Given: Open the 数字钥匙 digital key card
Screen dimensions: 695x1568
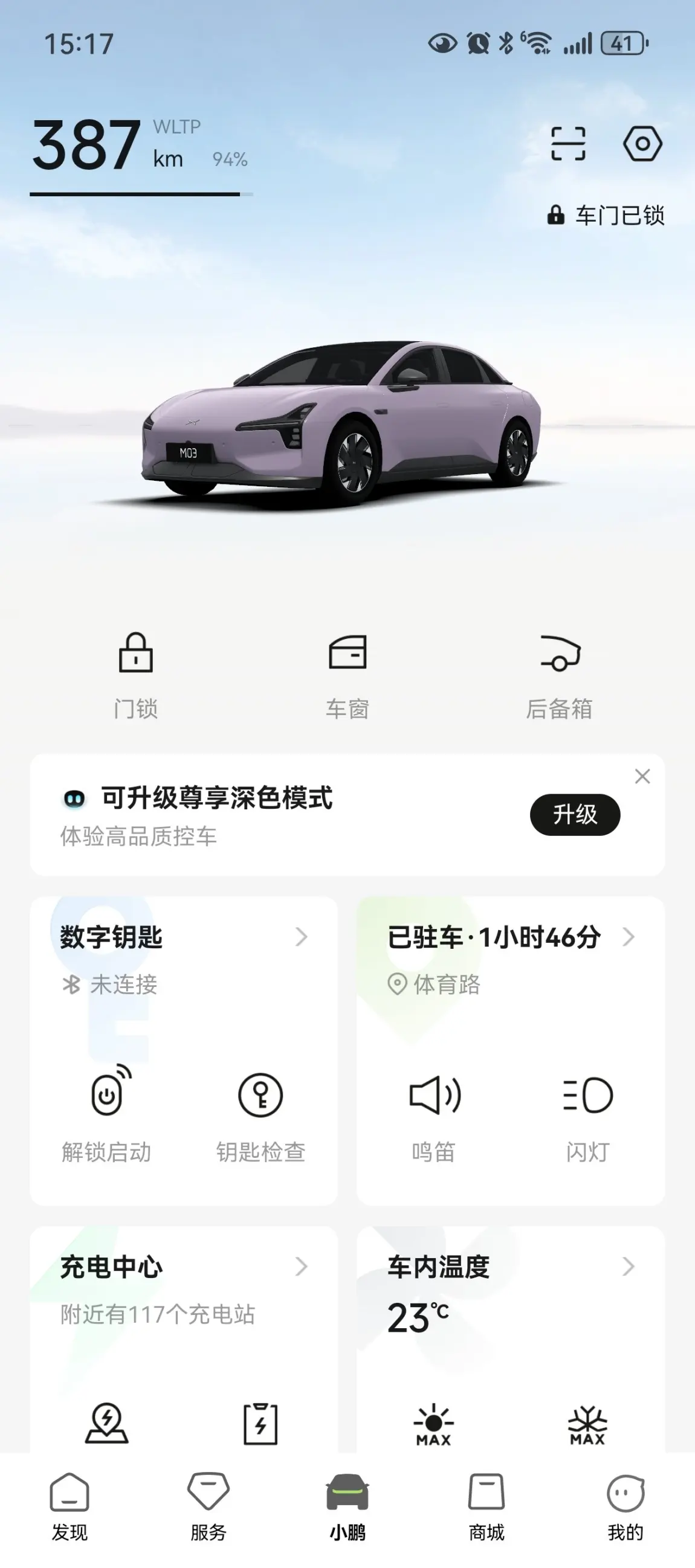Looking at the screenshot, I should click(183, 937).
